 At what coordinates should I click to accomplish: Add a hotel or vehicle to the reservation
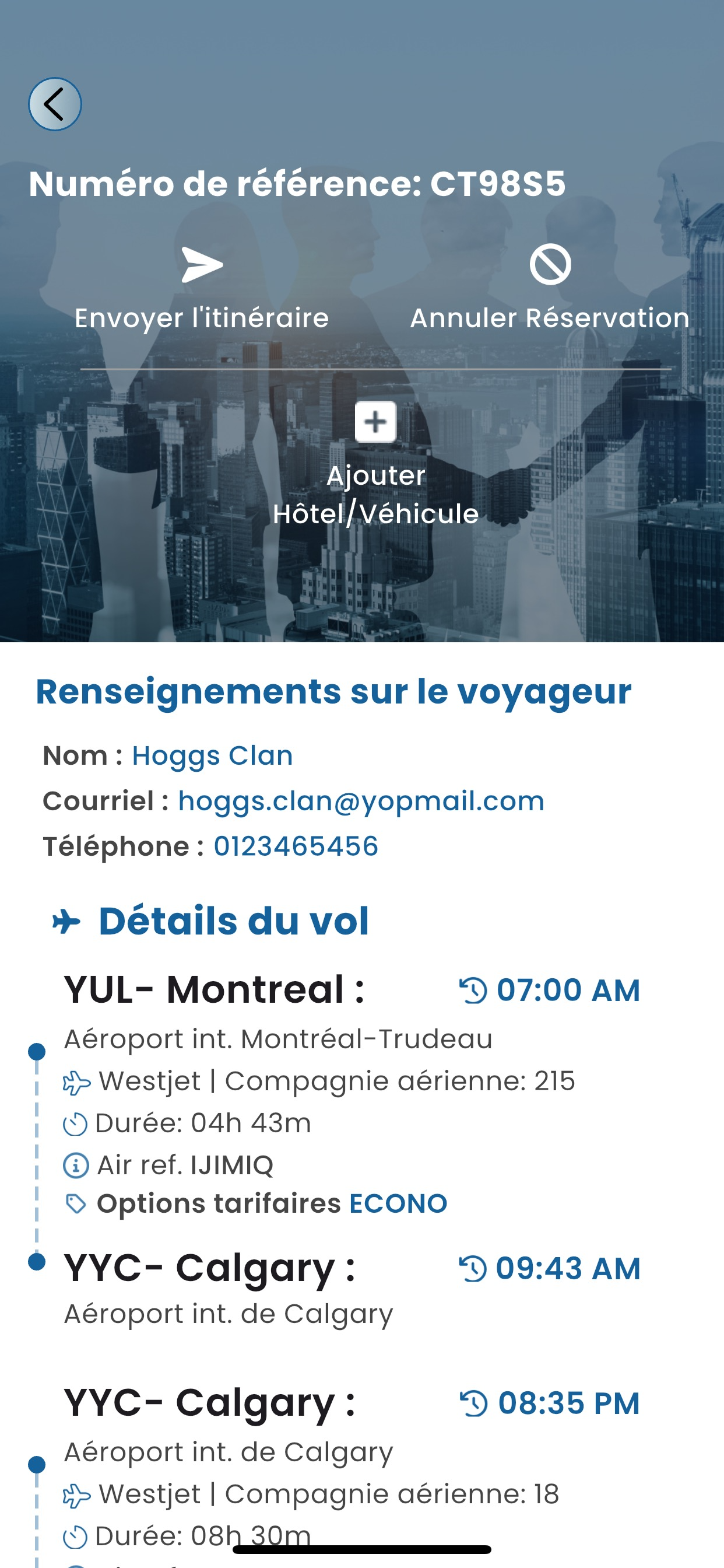point(375,464)
